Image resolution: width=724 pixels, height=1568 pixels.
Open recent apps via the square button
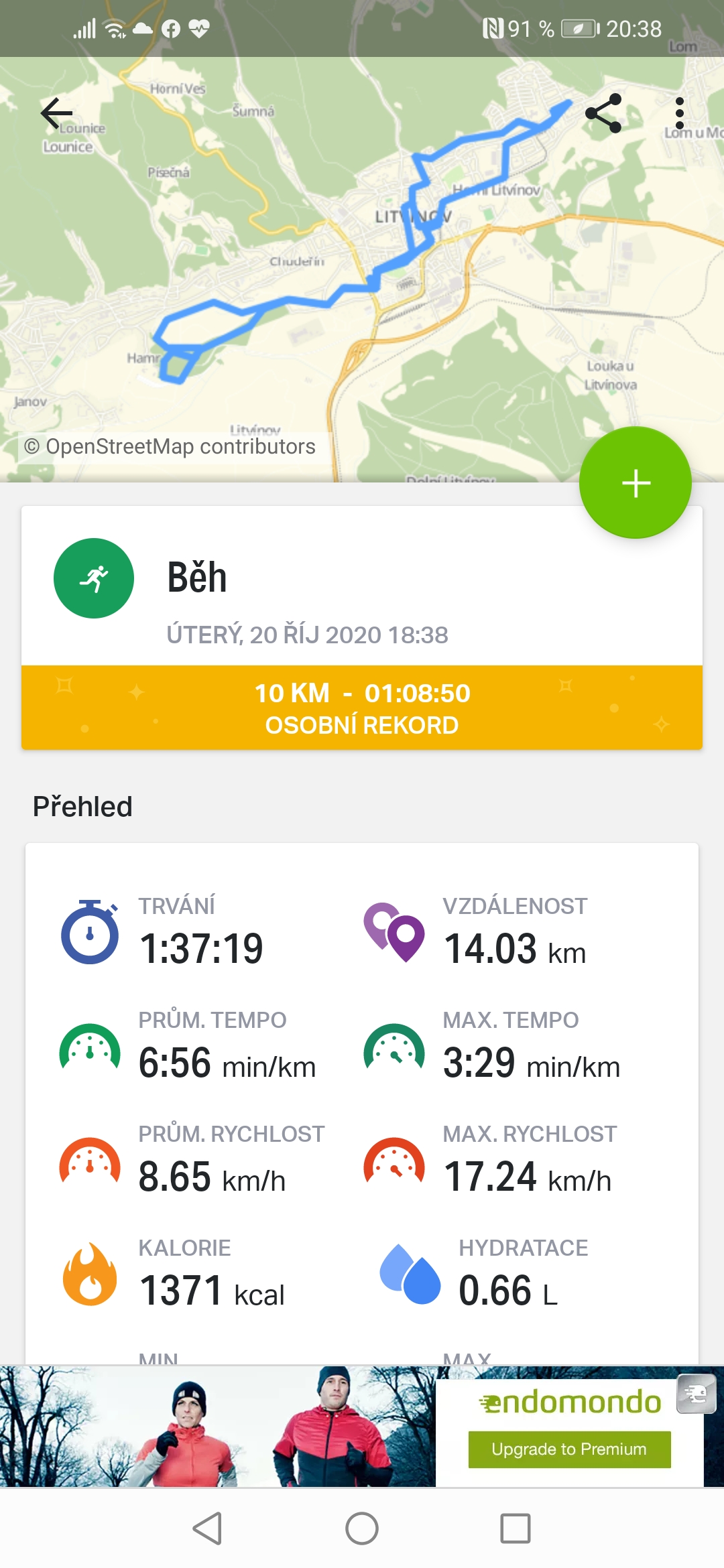516,1528
